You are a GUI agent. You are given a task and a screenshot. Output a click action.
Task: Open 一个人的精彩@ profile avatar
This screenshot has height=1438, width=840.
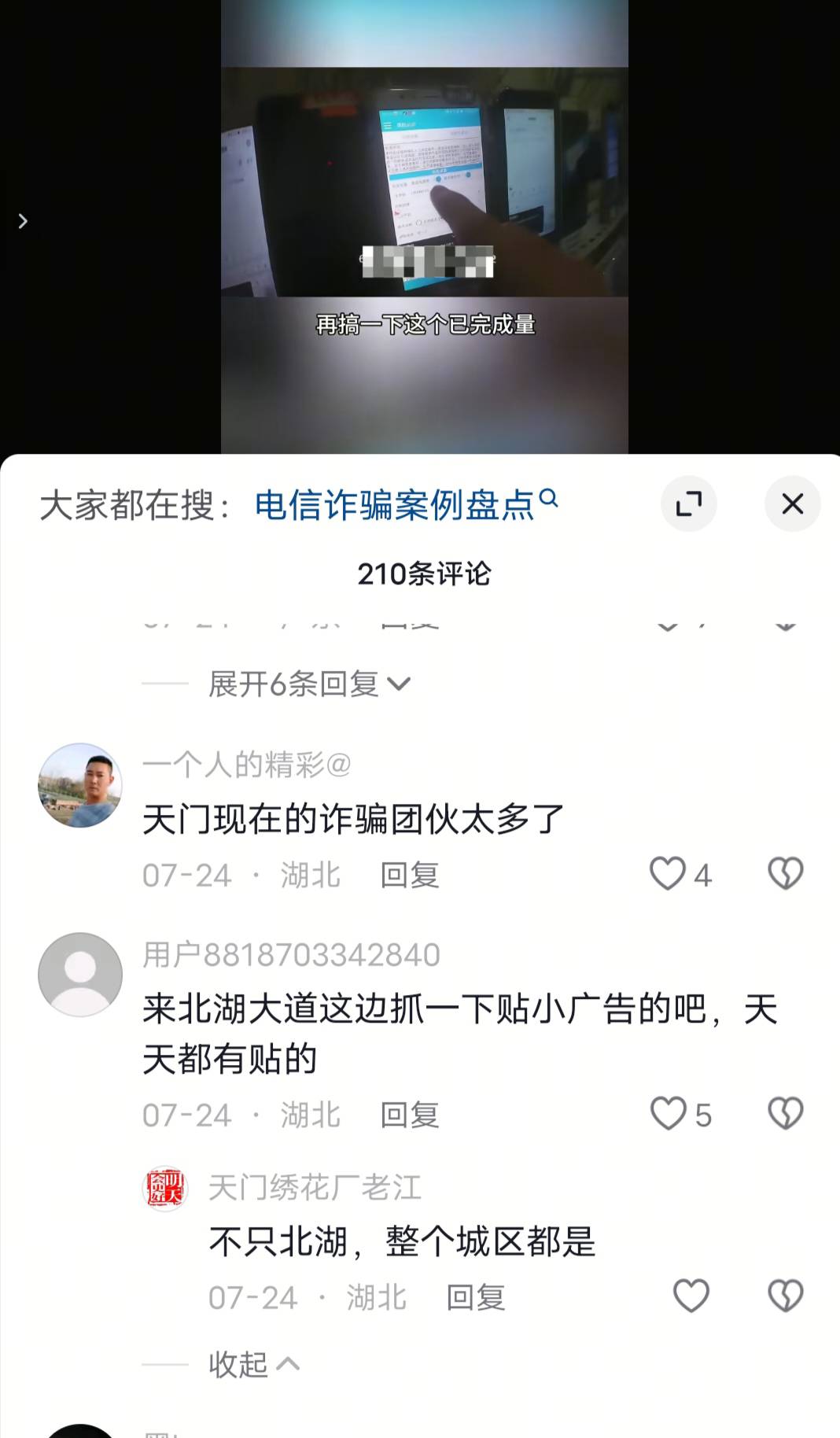pos(80,785)
